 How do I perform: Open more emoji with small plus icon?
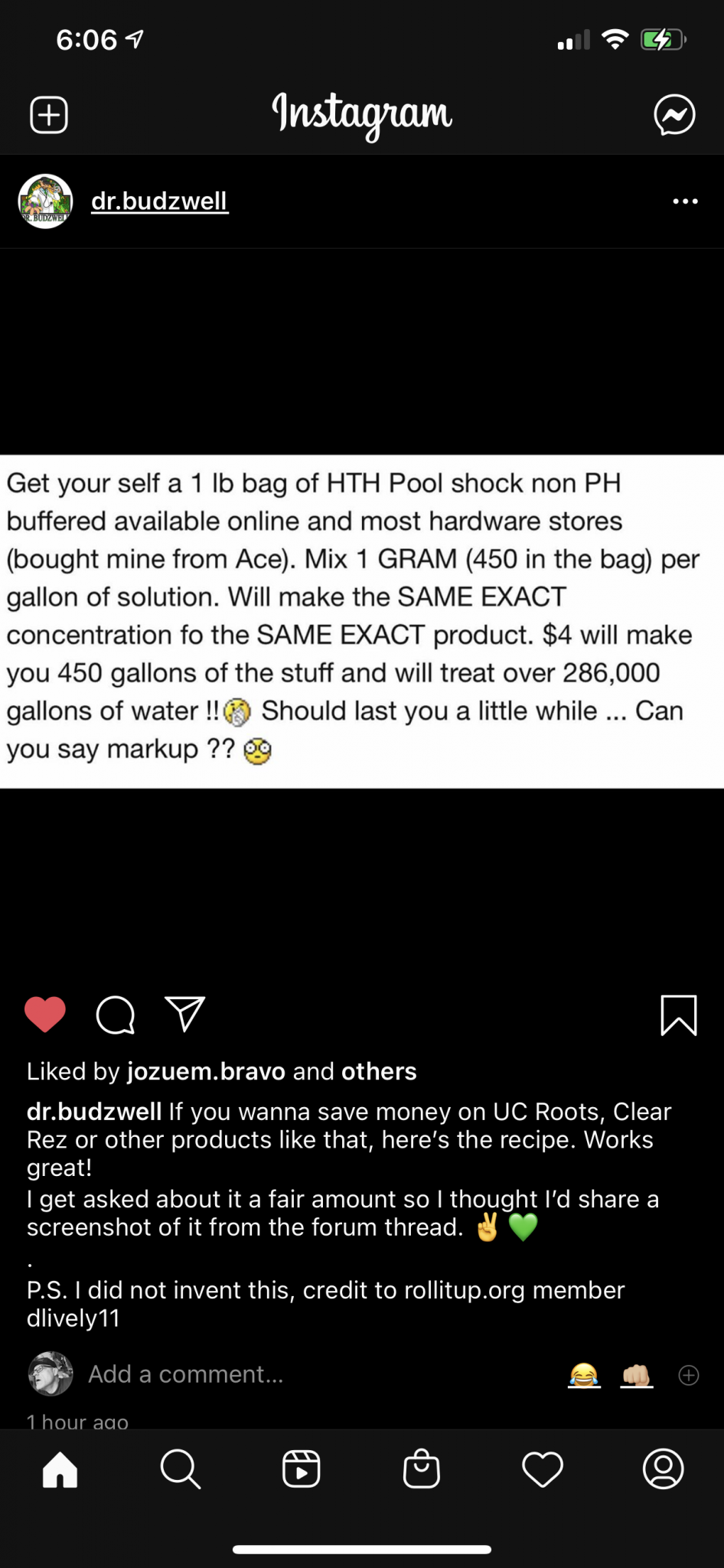coord(689,1375)
